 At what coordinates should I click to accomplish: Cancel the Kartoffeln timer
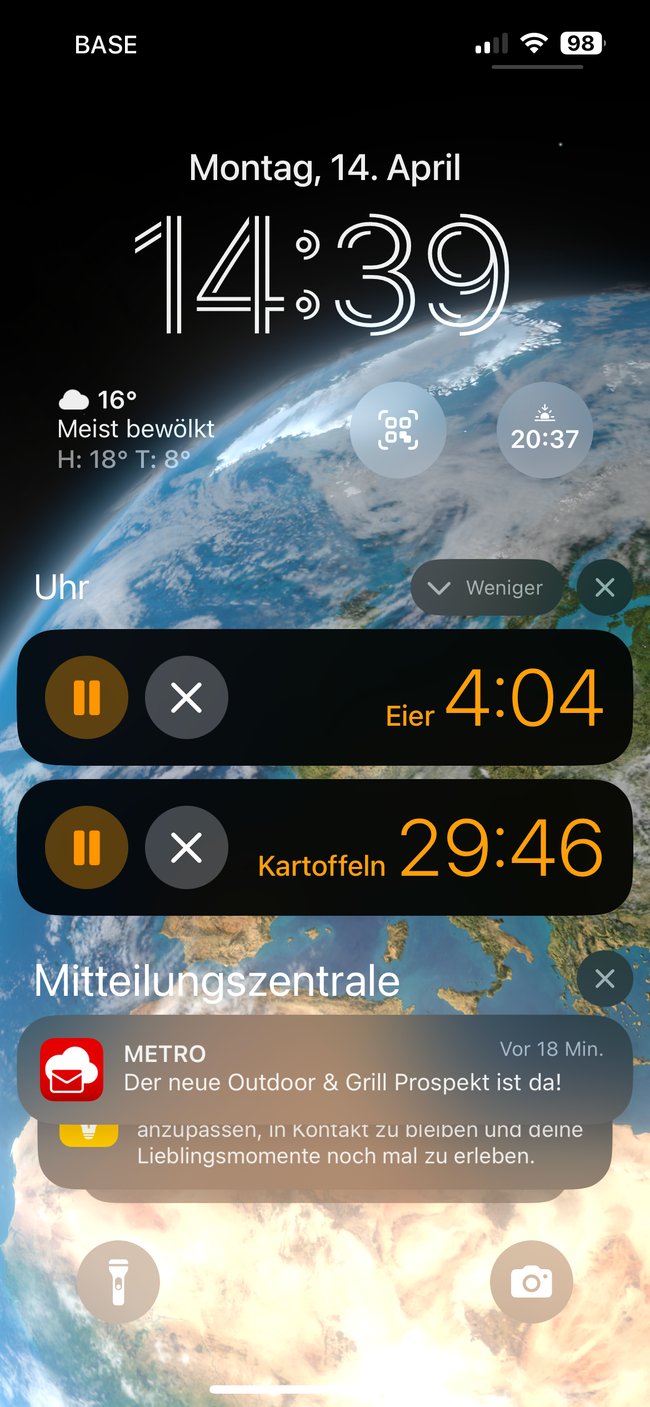(x=187, y=848)
